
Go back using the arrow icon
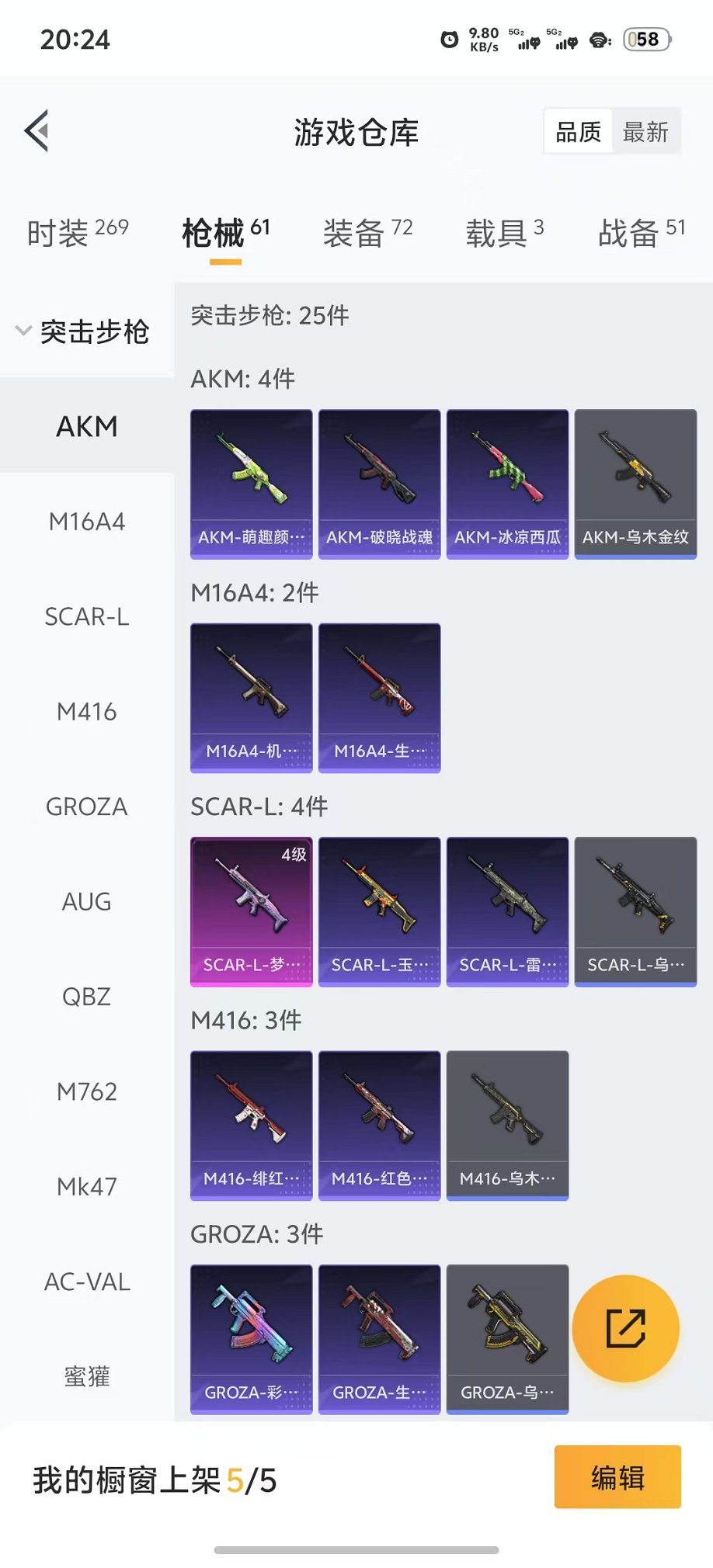(x=37, y=131)
